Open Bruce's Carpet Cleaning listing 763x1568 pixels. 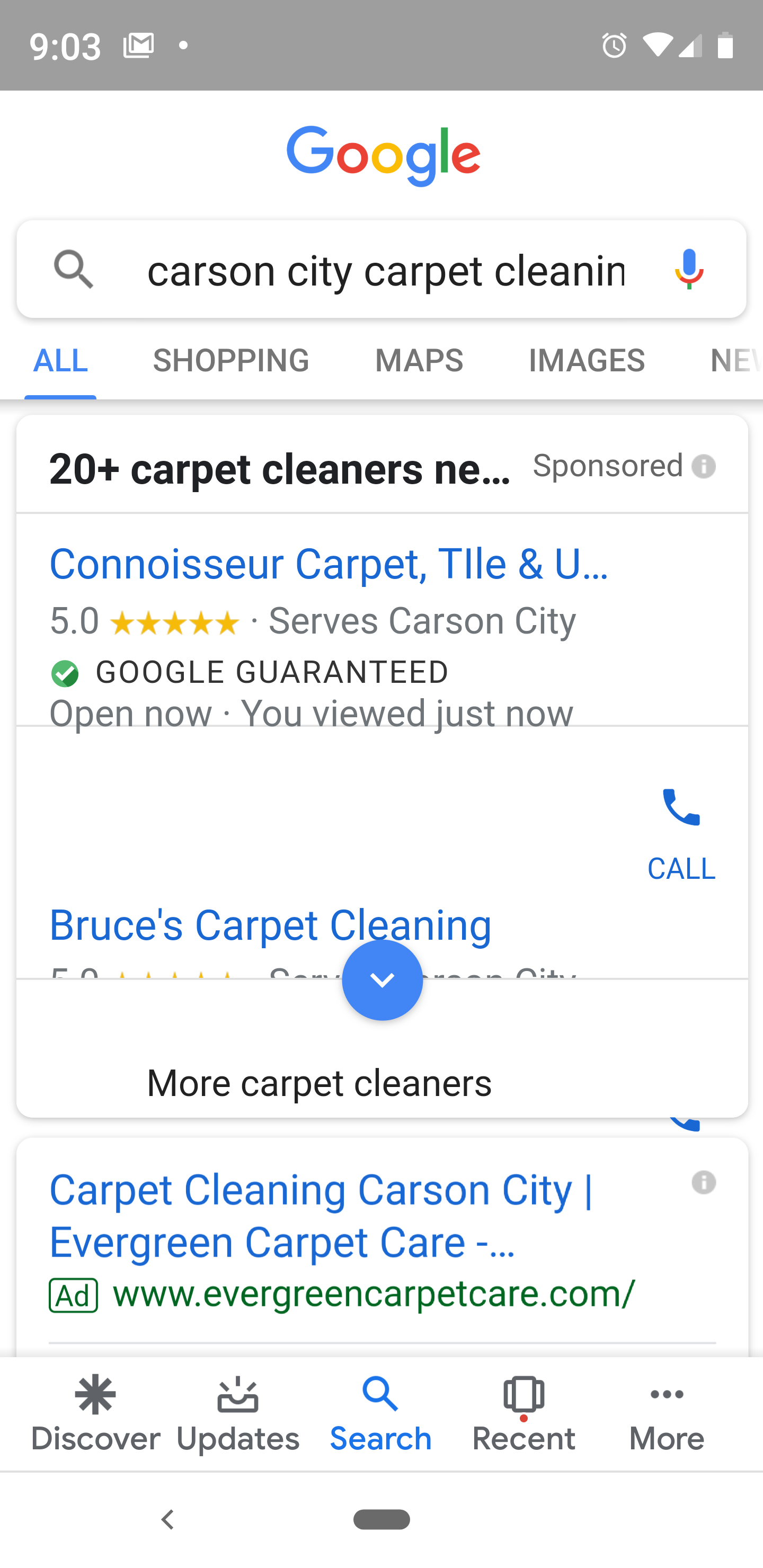[x=270, y=925]
